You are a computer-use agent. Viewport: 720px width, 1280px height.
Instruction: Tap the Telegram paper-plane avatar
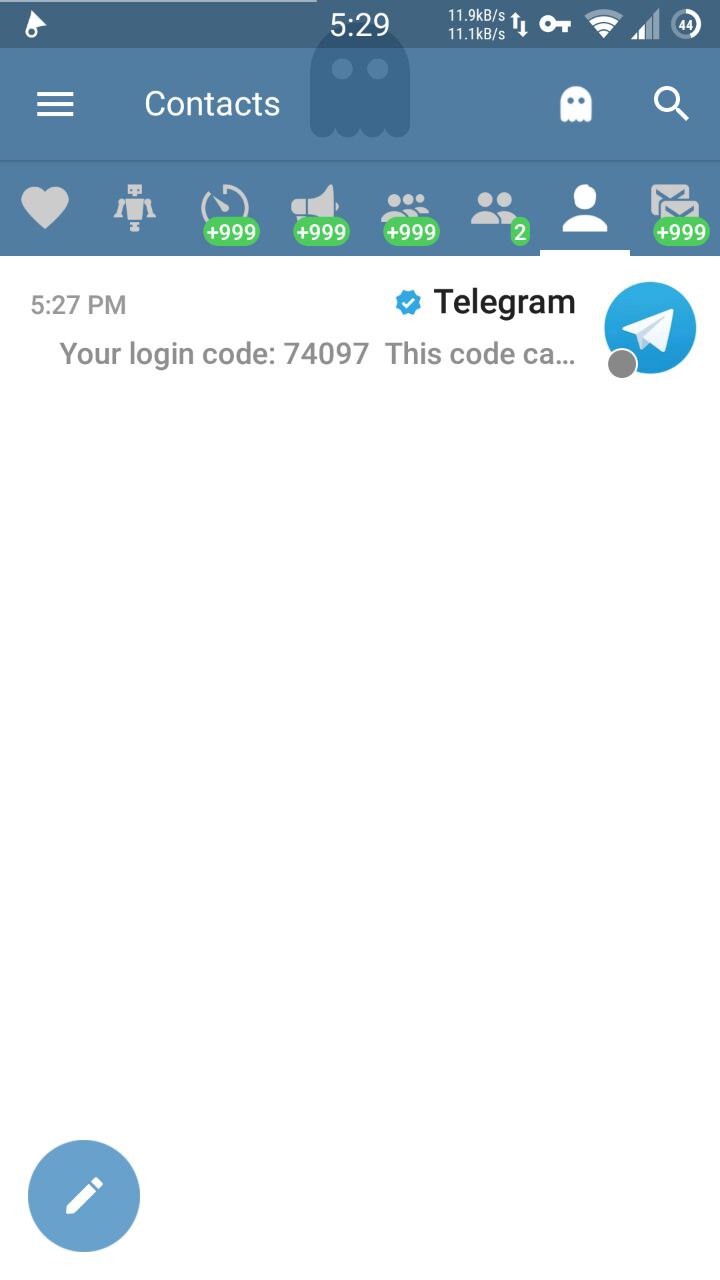[x=650, y=328]
